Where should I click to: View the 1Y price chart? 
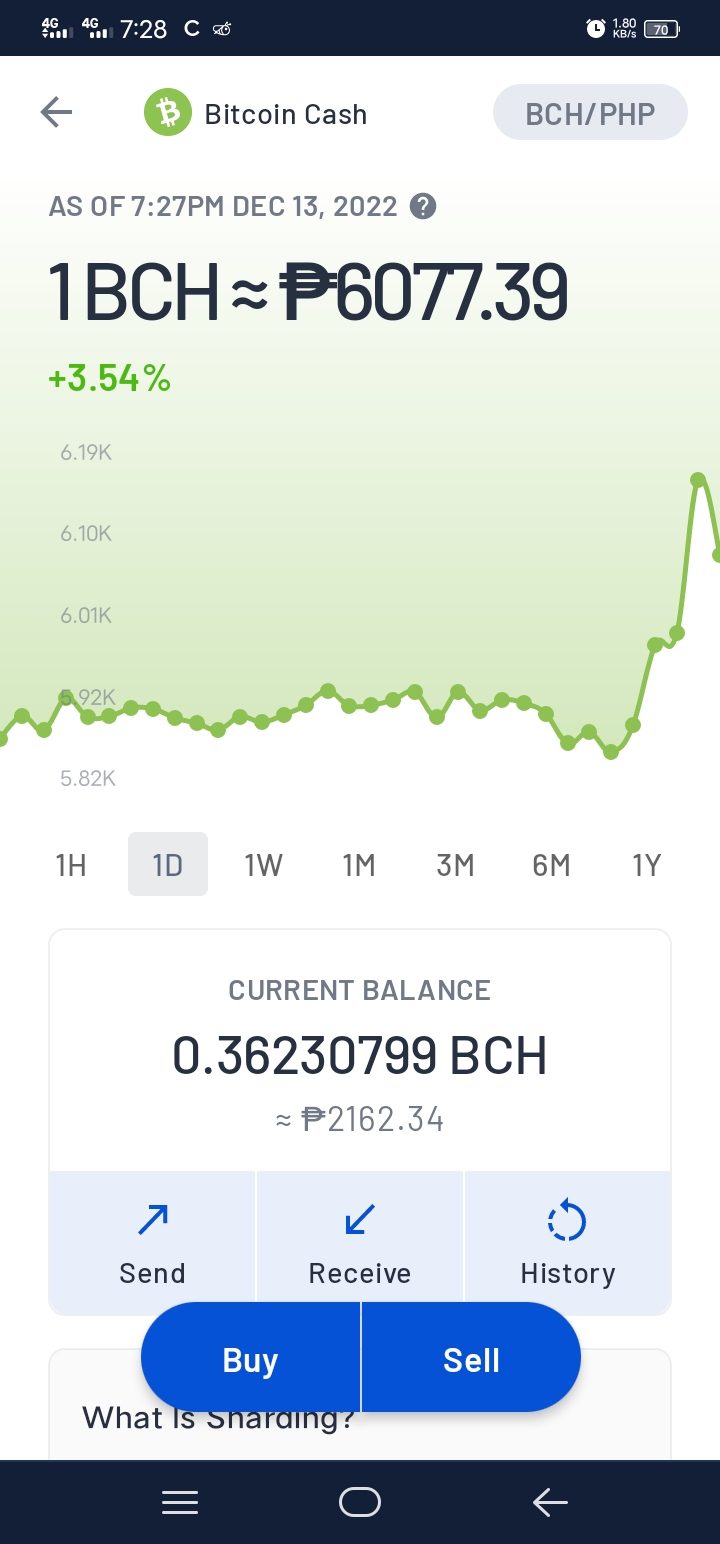tap(647, 864)
